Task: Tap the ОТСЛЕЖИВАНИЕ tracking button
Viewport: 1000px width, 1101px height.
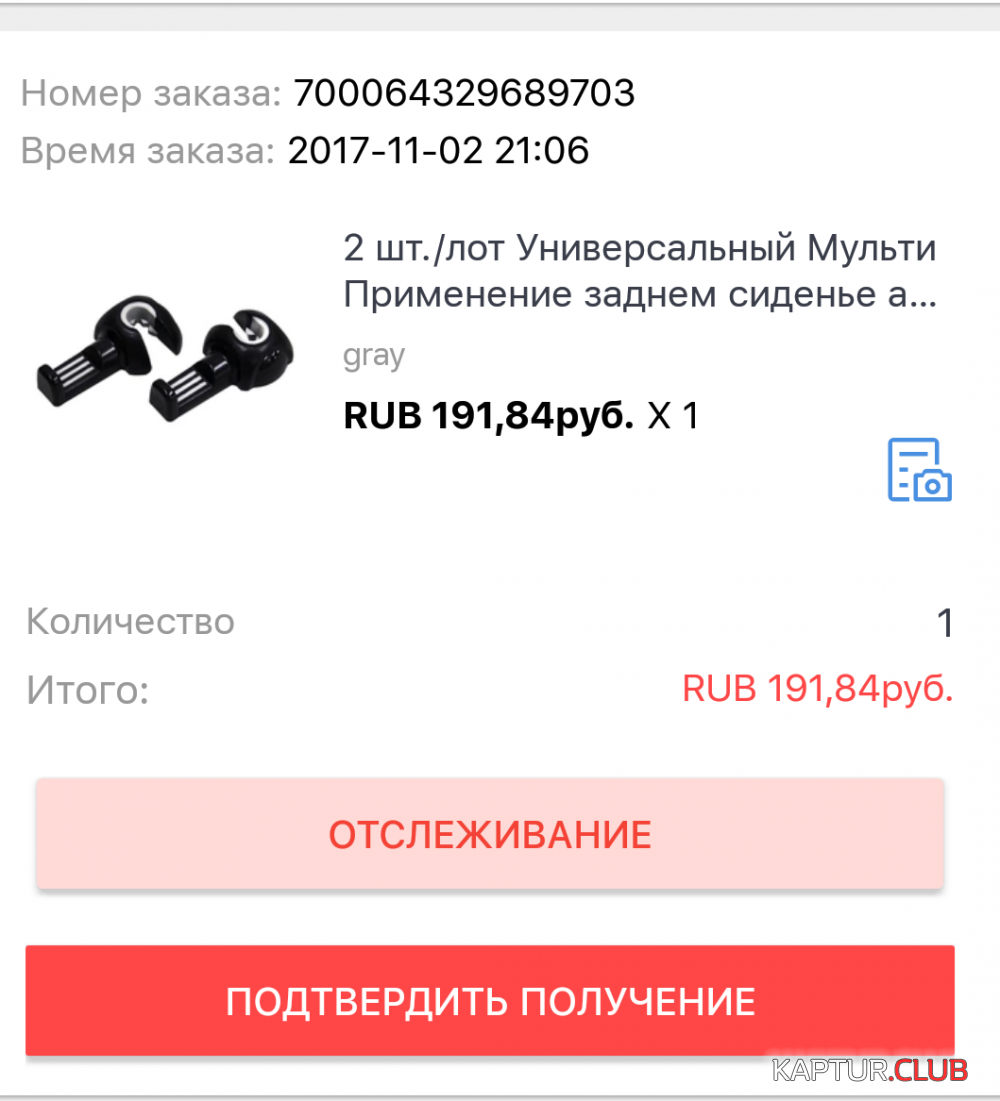Action: coord(490,834)
